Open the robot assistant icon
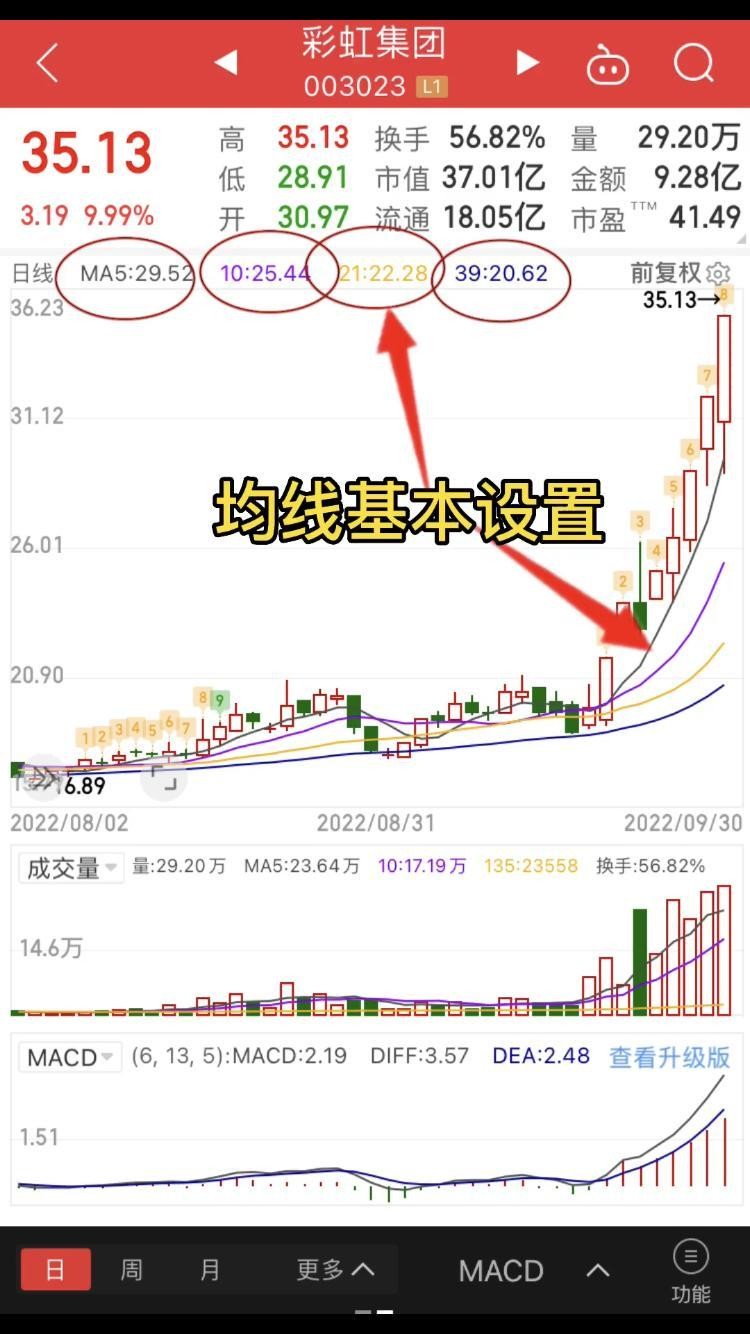Image resolution: width=750 pixels, height=1334 pixels. click(x=607, y=65)
